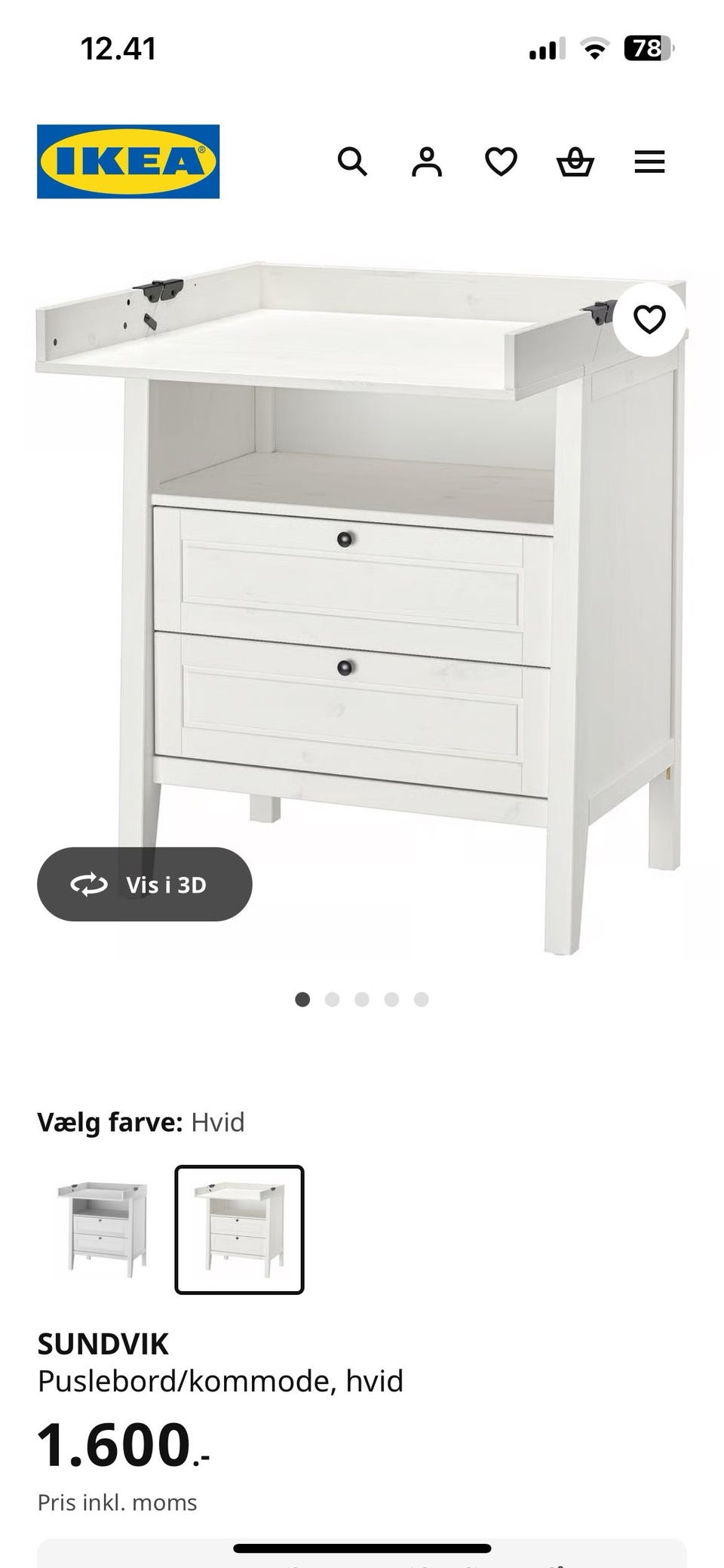Open your account profile
The width and height of the screenshot is (724, 1568).
coord(427,162)
